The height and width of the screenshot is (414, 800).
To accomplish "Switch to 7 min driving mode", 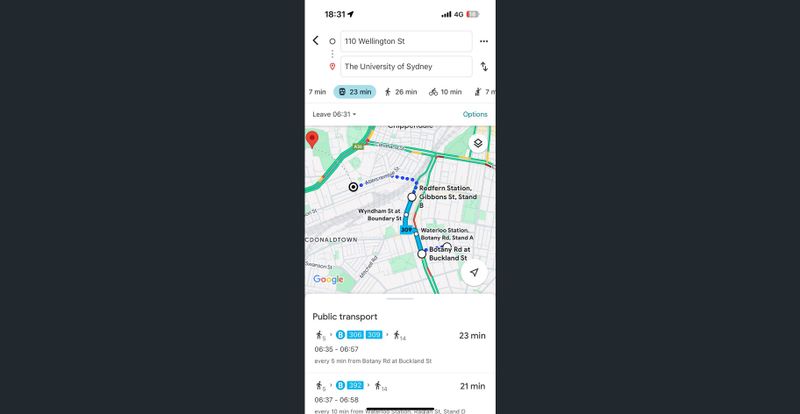I will (314, 92).
